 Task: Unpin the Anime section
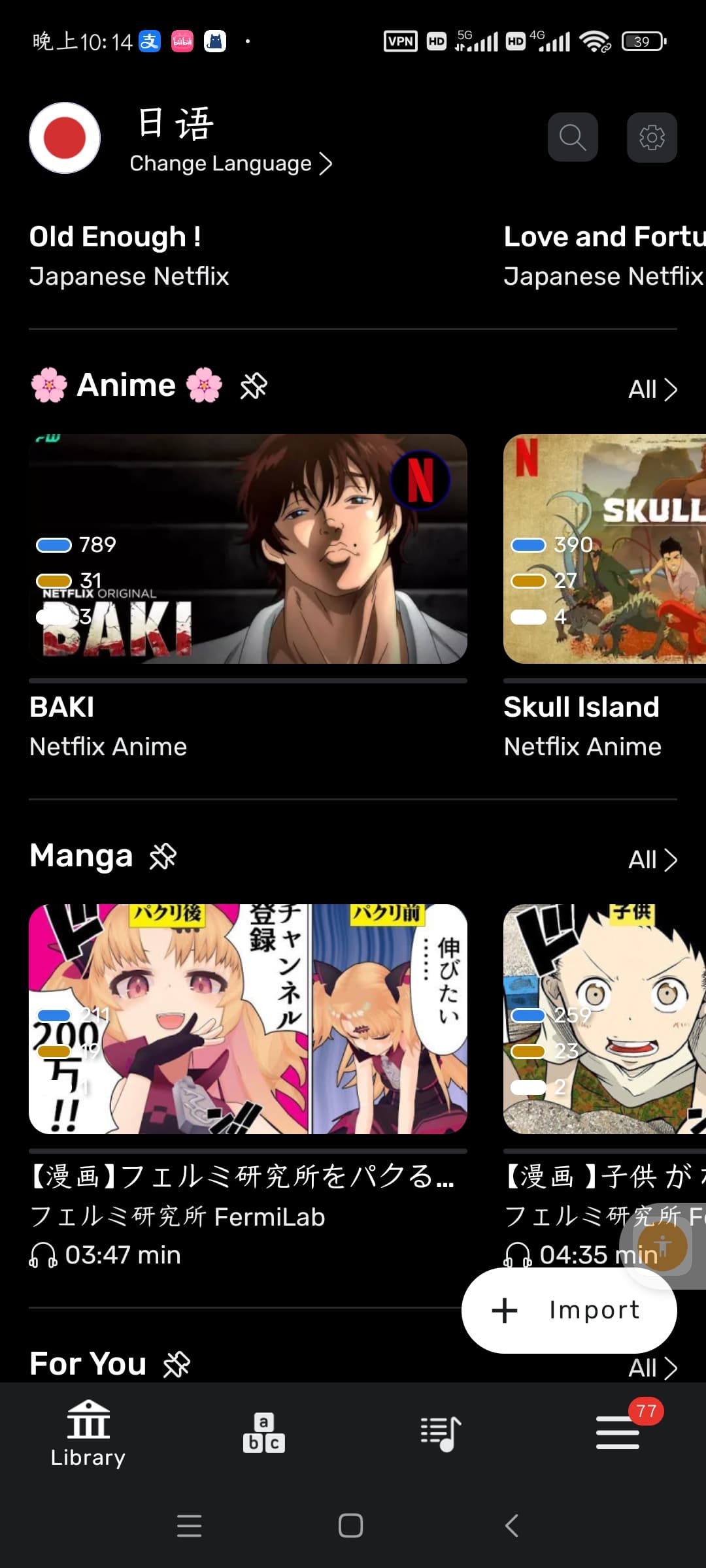click(x=254, y=386)
